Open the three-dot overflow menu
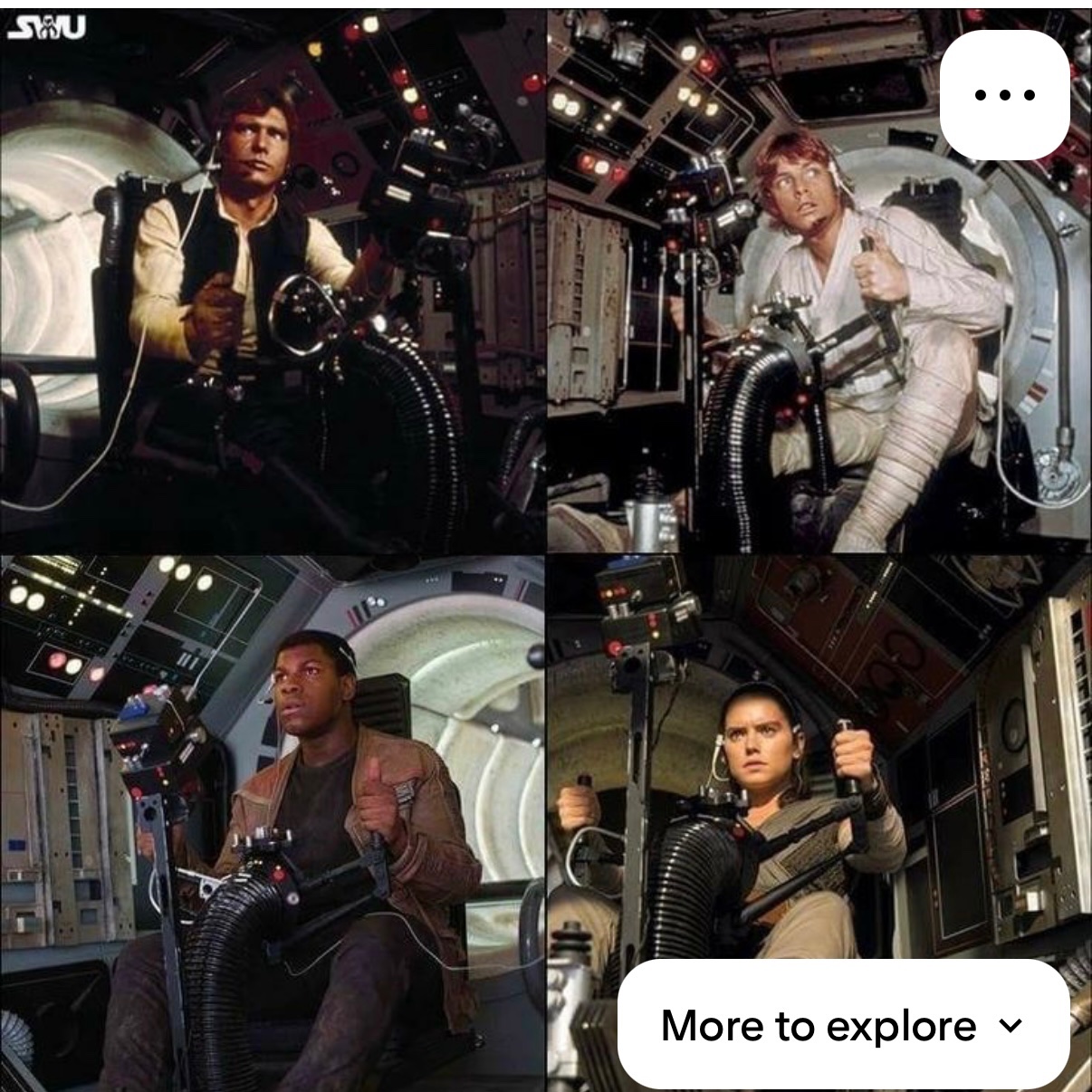The image size is (1092, 1092). coord(1005,94)
